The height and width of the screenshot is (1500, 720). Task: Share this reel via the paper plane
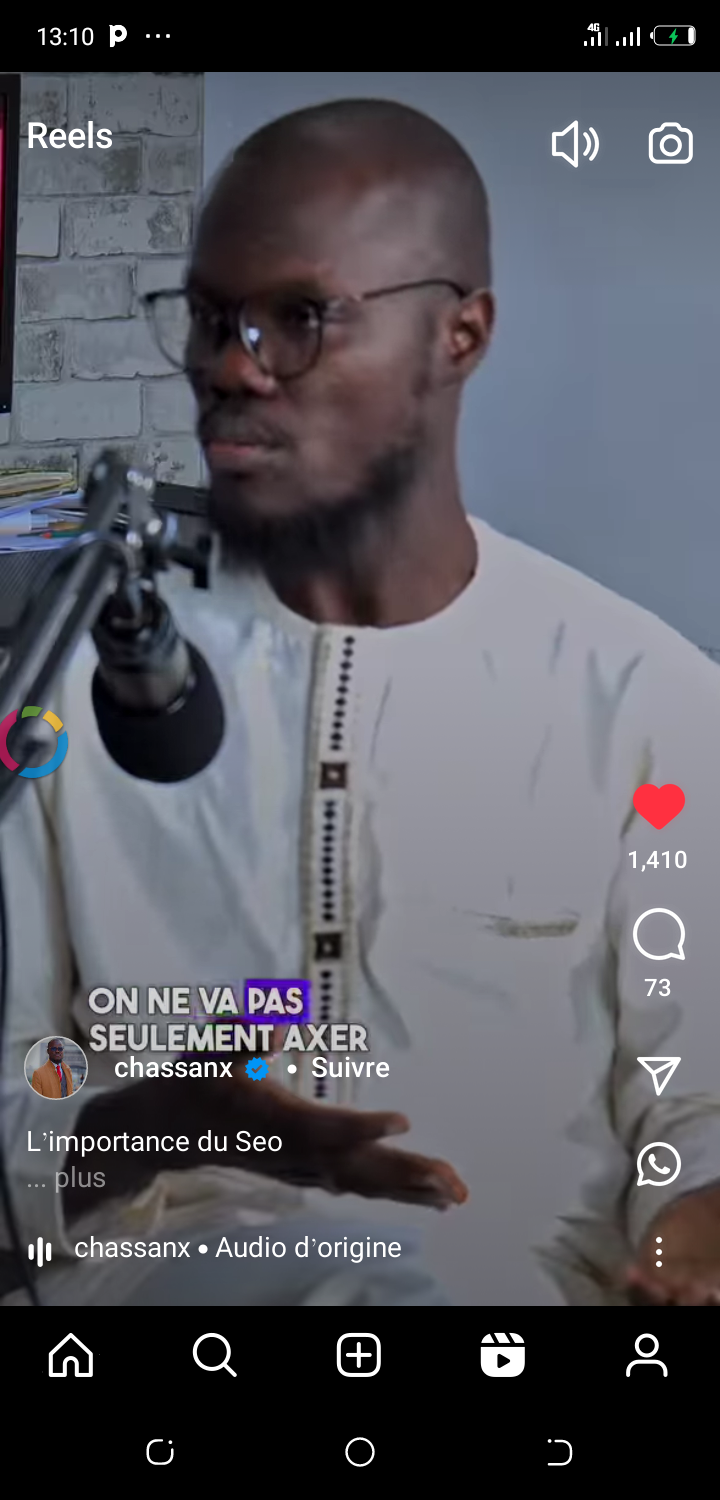click(659, 1075)
